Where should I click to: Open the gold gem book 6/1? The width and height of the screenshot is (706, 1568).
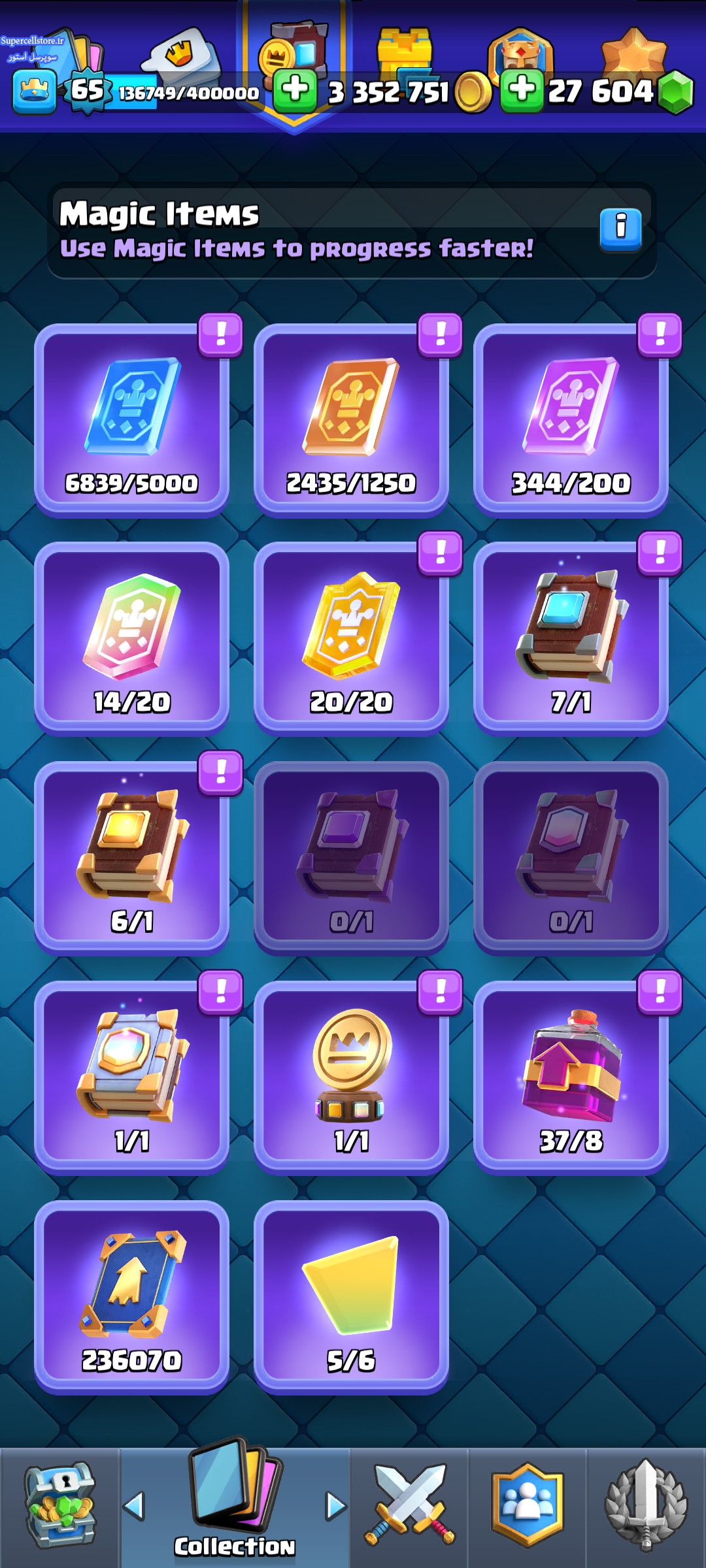131,858
